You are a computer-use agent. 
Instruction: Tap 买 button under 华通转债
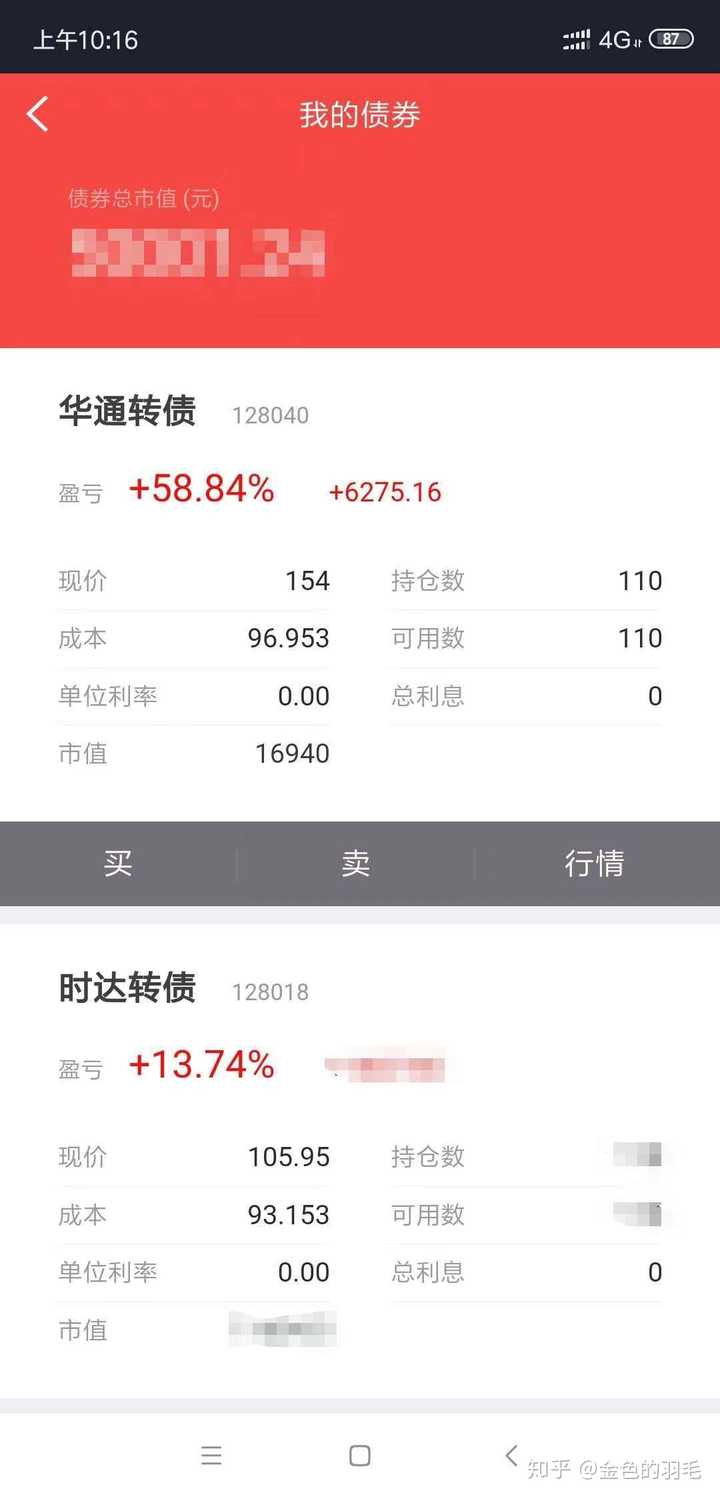click(x=118, y=863)
